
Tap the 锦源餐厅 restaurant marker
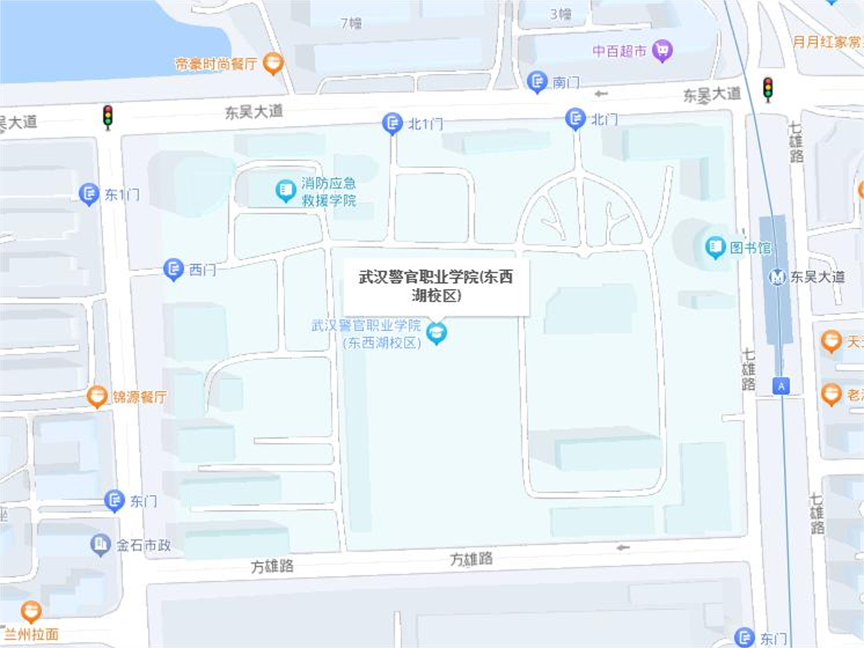pos(97,396)
